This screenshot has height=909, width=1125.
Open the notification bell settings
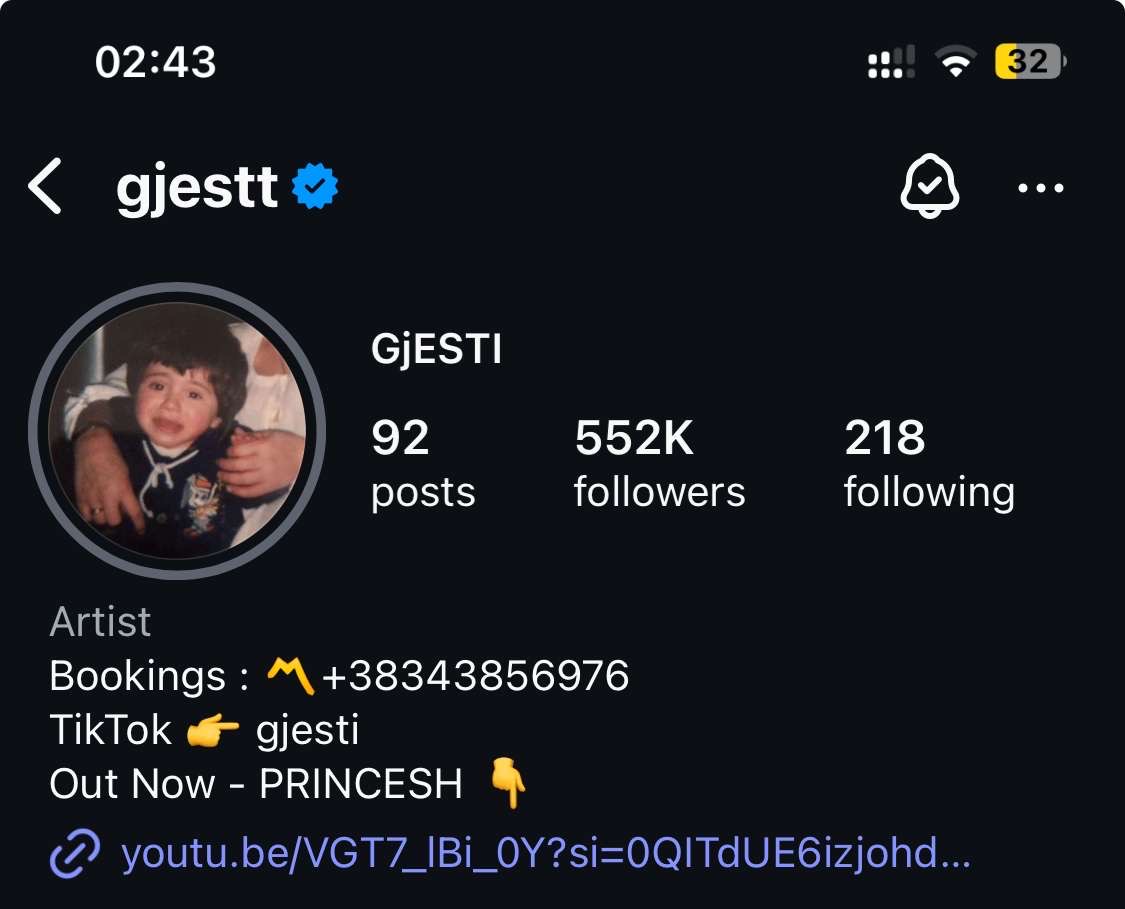point(930,188)
